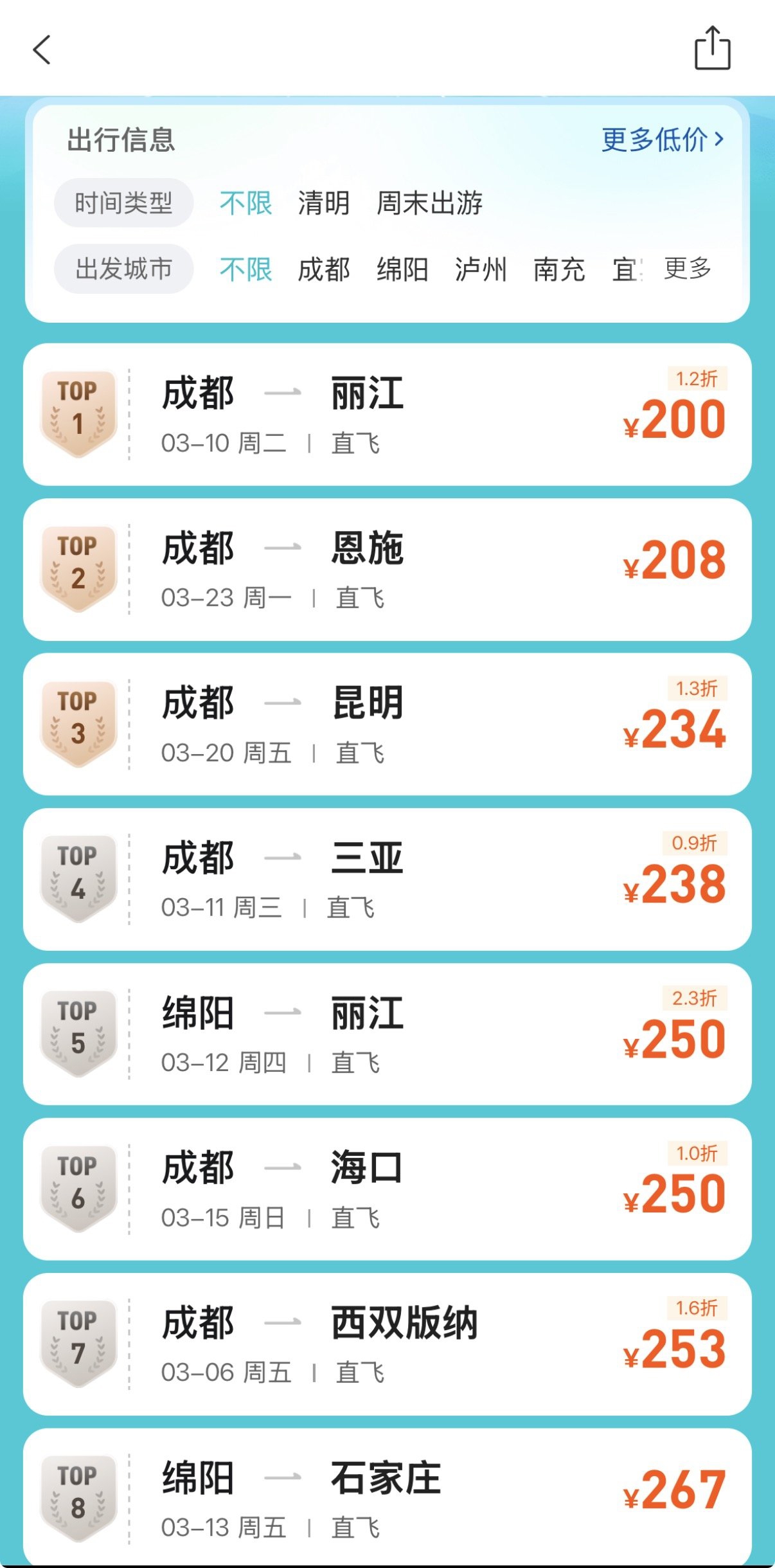Image resolution: width=775 pixels, height=1568 pixels.
Task: Select the 清明 time type filter
Action: [x=323, y=203]
